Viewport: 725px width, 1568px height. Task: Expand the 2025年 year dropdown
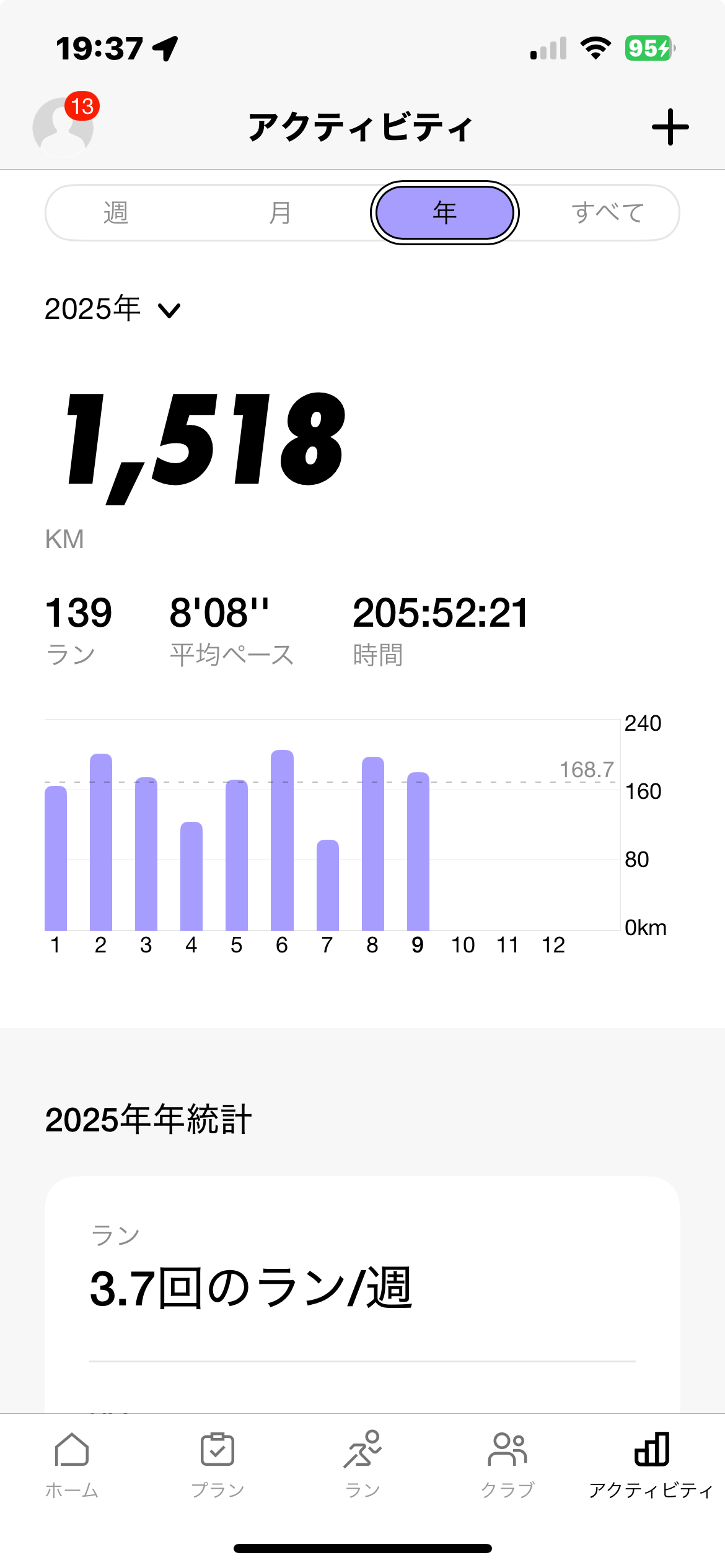point(113,308)
